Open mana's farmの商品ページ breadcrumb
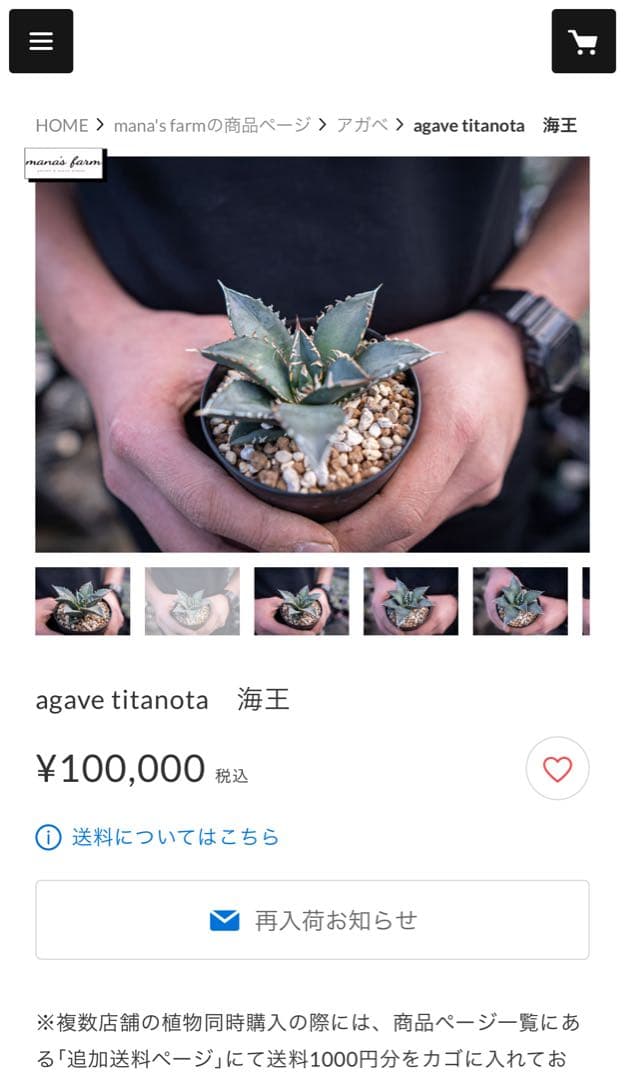Screen dimensions: 626x1080 point(212,125)
